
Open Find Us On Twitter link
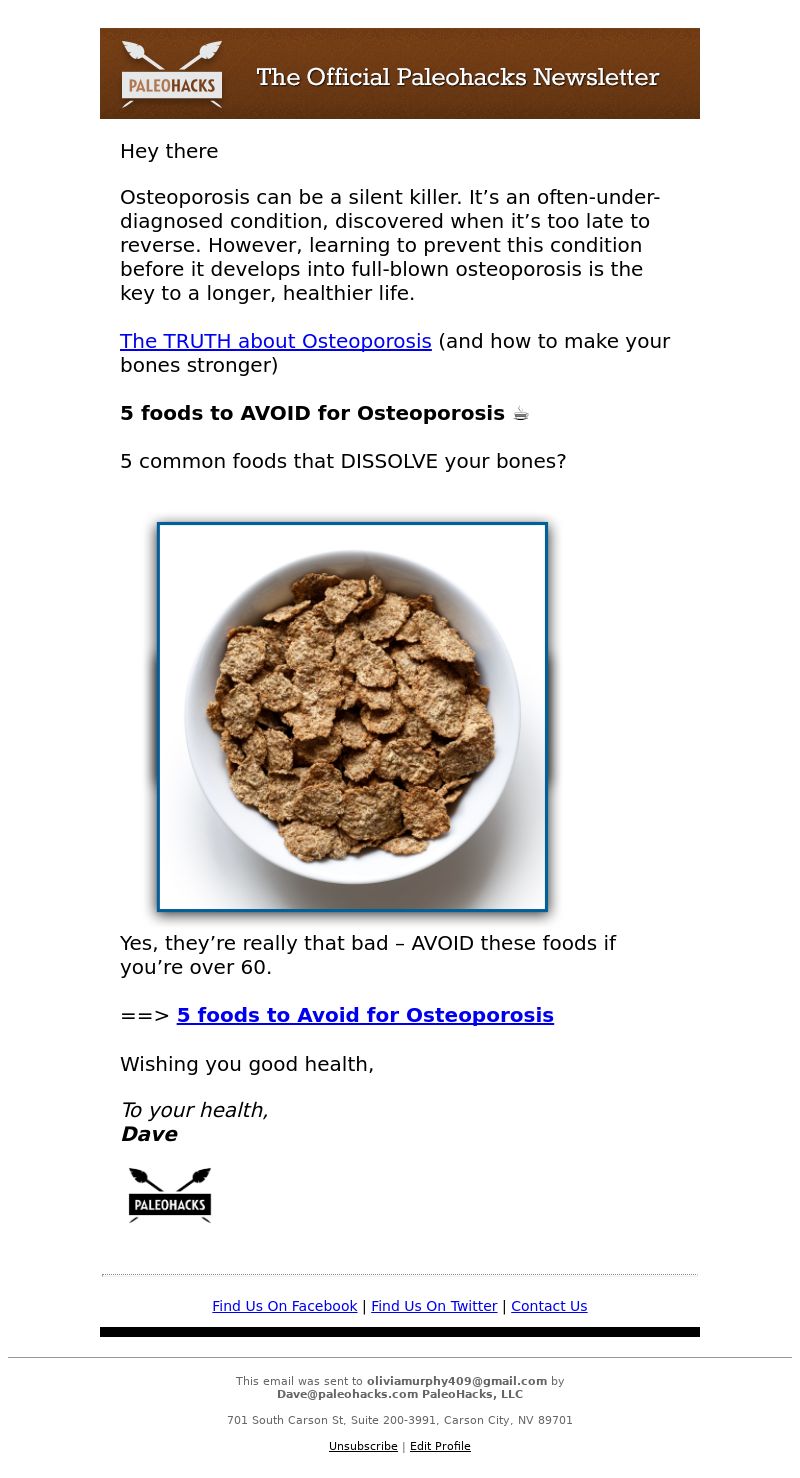(434, 1306)
